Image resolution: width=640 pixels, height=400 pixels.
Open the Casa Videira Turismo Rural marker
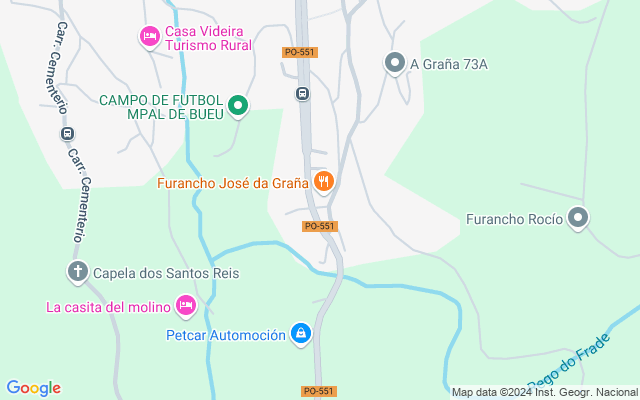click(149, 37)
